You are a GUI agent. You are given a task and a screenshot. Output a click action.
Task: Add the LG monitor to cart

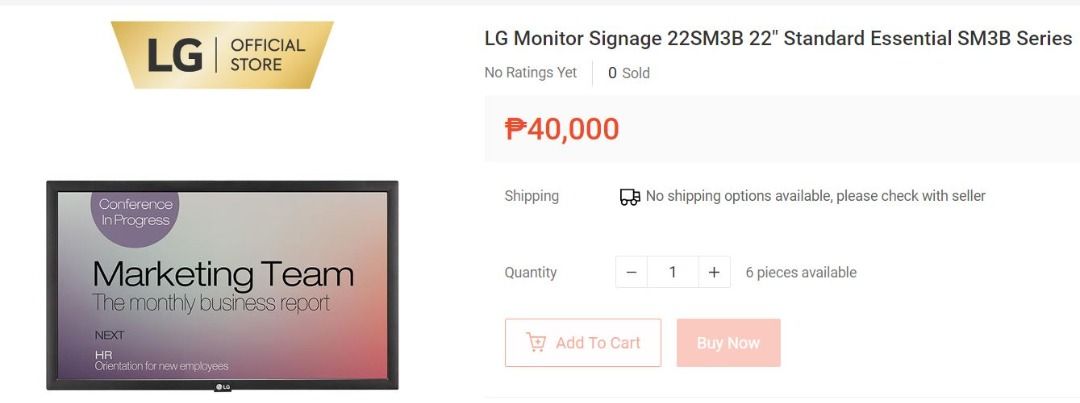583,343
